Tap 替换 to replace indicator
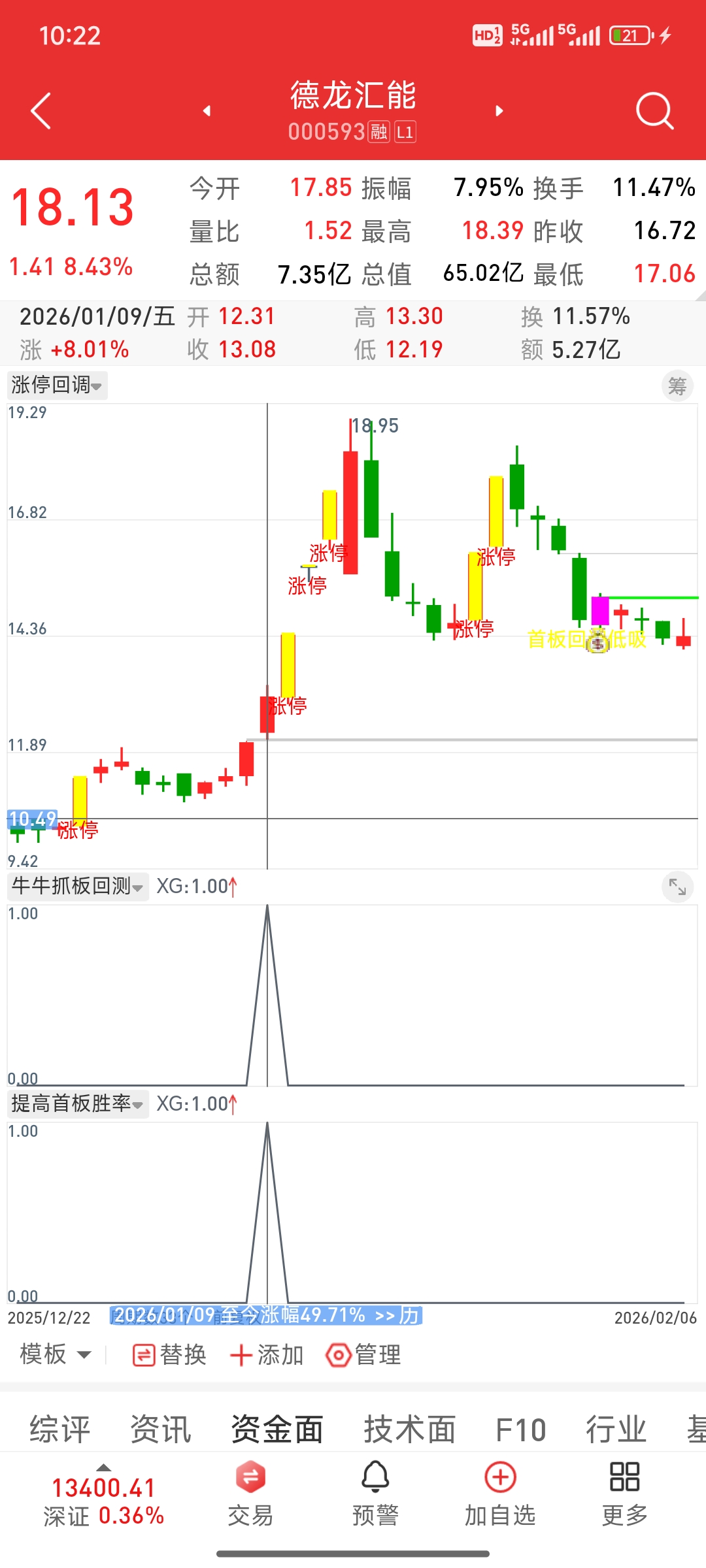 pyautogui.click(x=169, y=1355)
